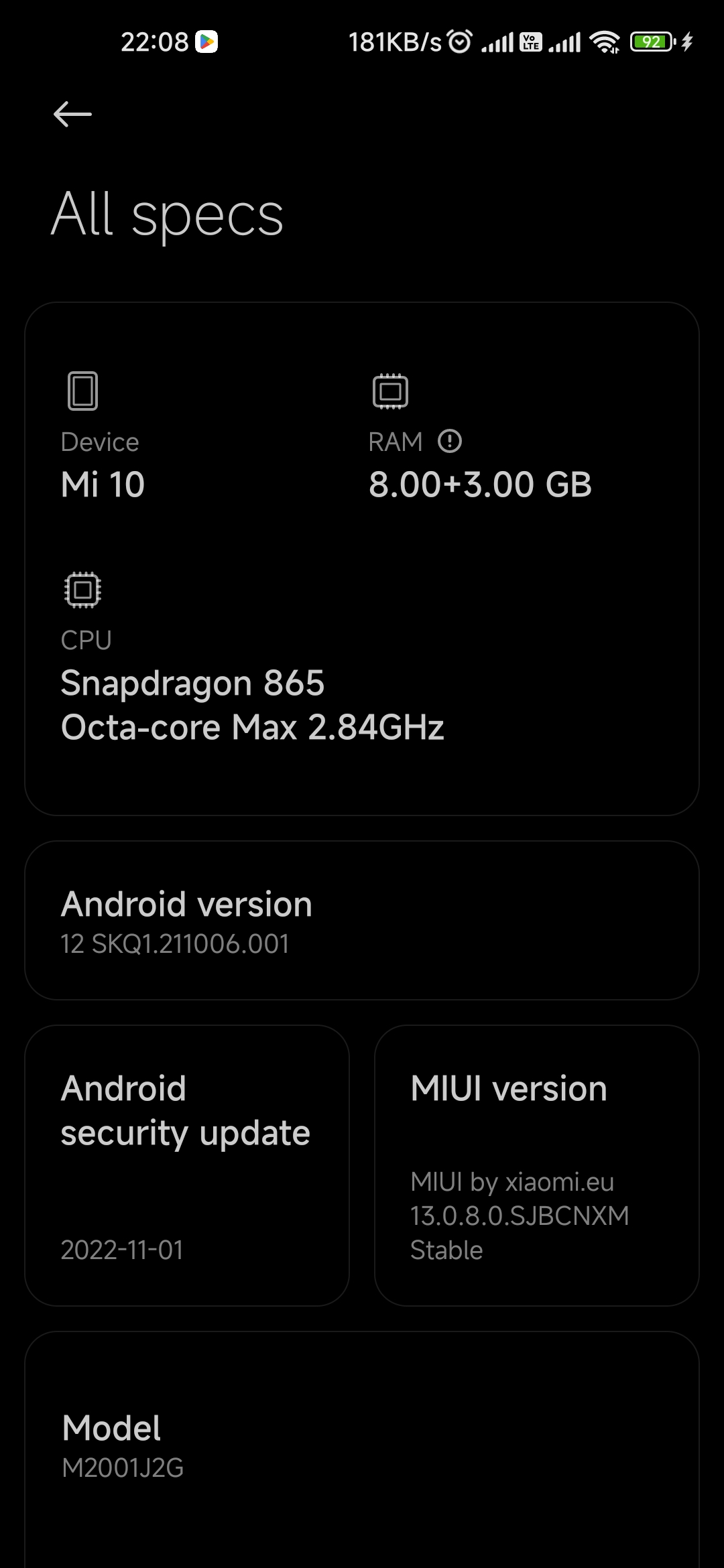Open the RAM info icon

pos(450,442)
